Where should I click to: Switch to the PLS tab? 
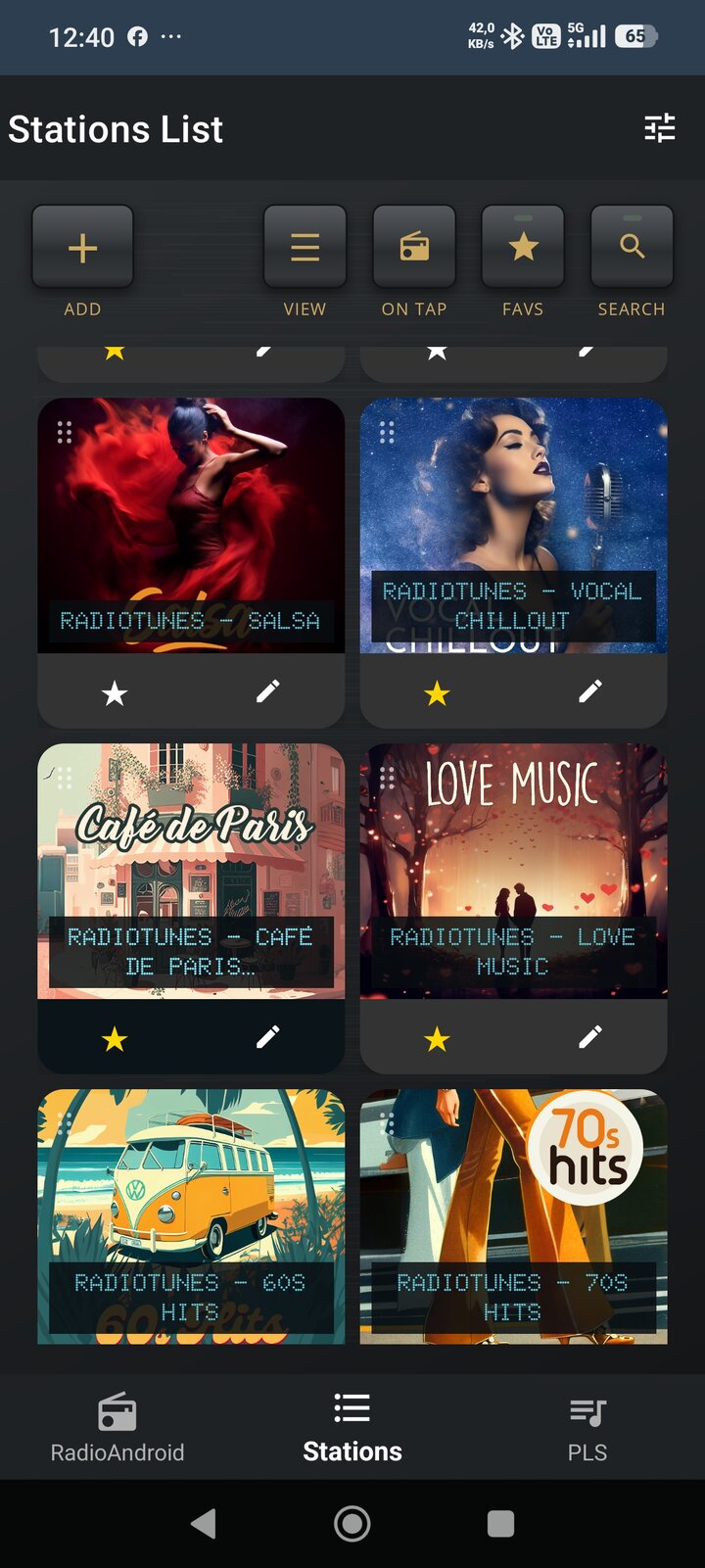pos(587,1428)
